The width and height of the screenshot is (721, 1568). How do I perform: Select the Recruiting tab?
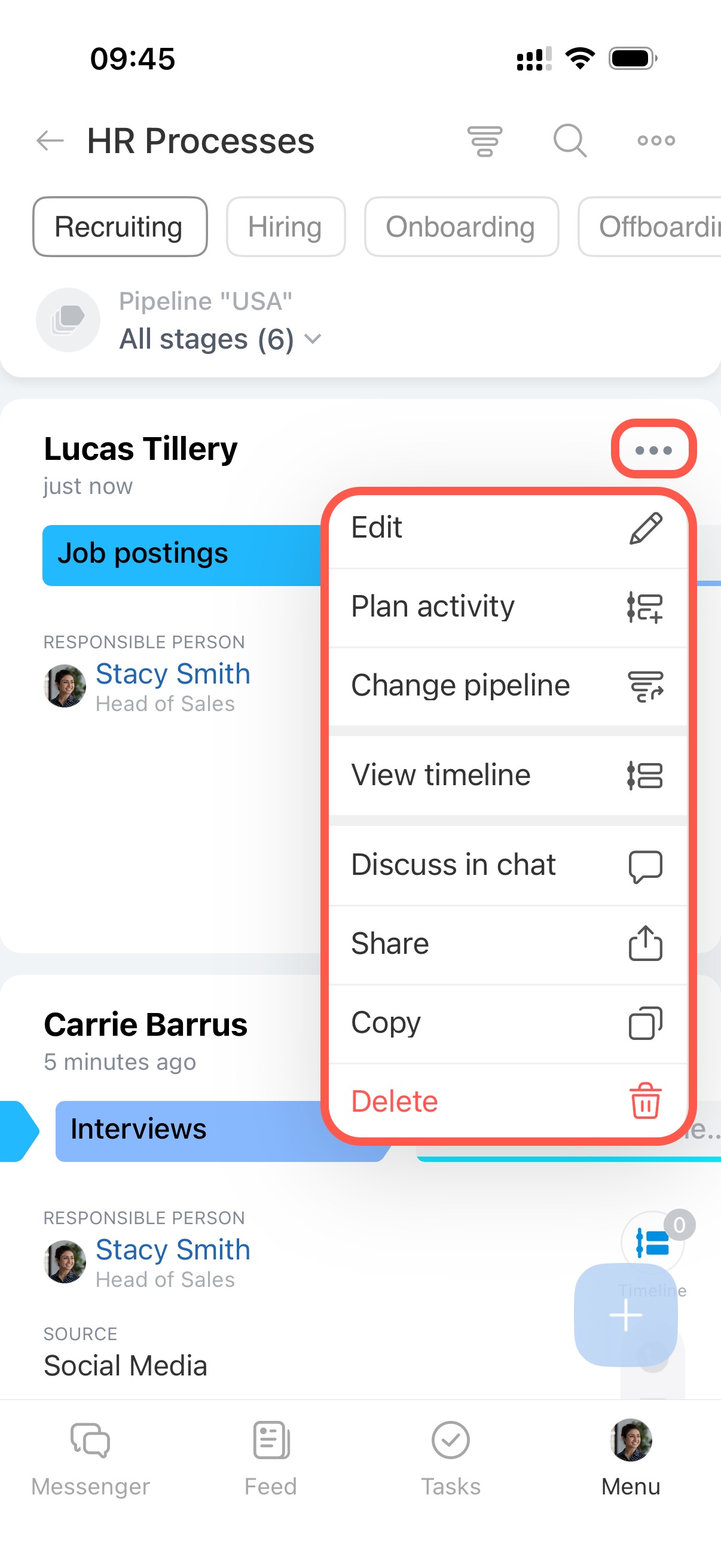click(x=119, y=227)
